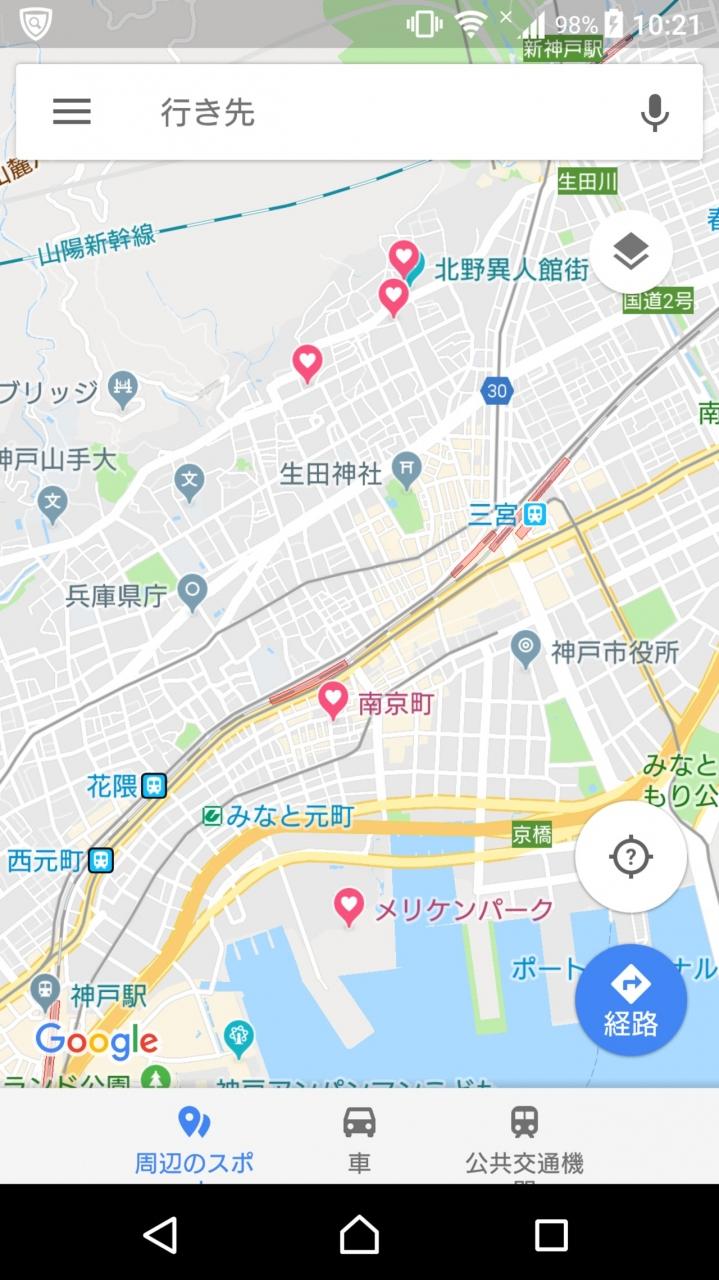Open the hamburger menu drawer
Viewport: 719px width, 1280px height.
coord(72,112)
